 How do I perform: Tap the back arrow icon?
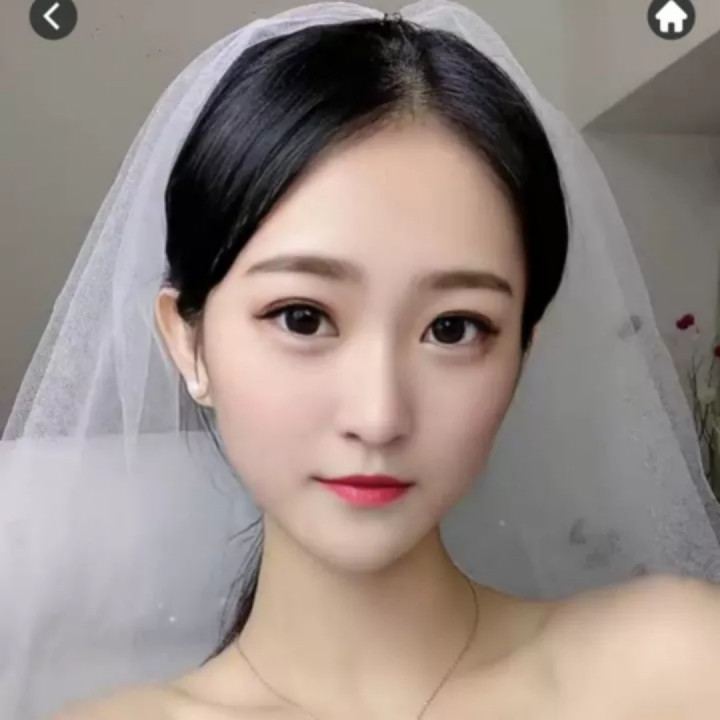tap(52, 16)
